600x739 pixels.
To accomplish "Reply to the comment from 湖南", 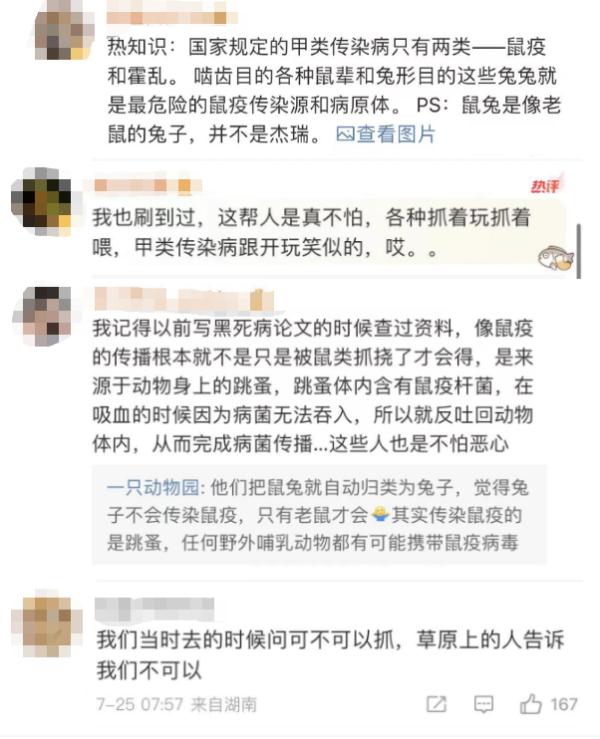I will (x=483, y=704).
